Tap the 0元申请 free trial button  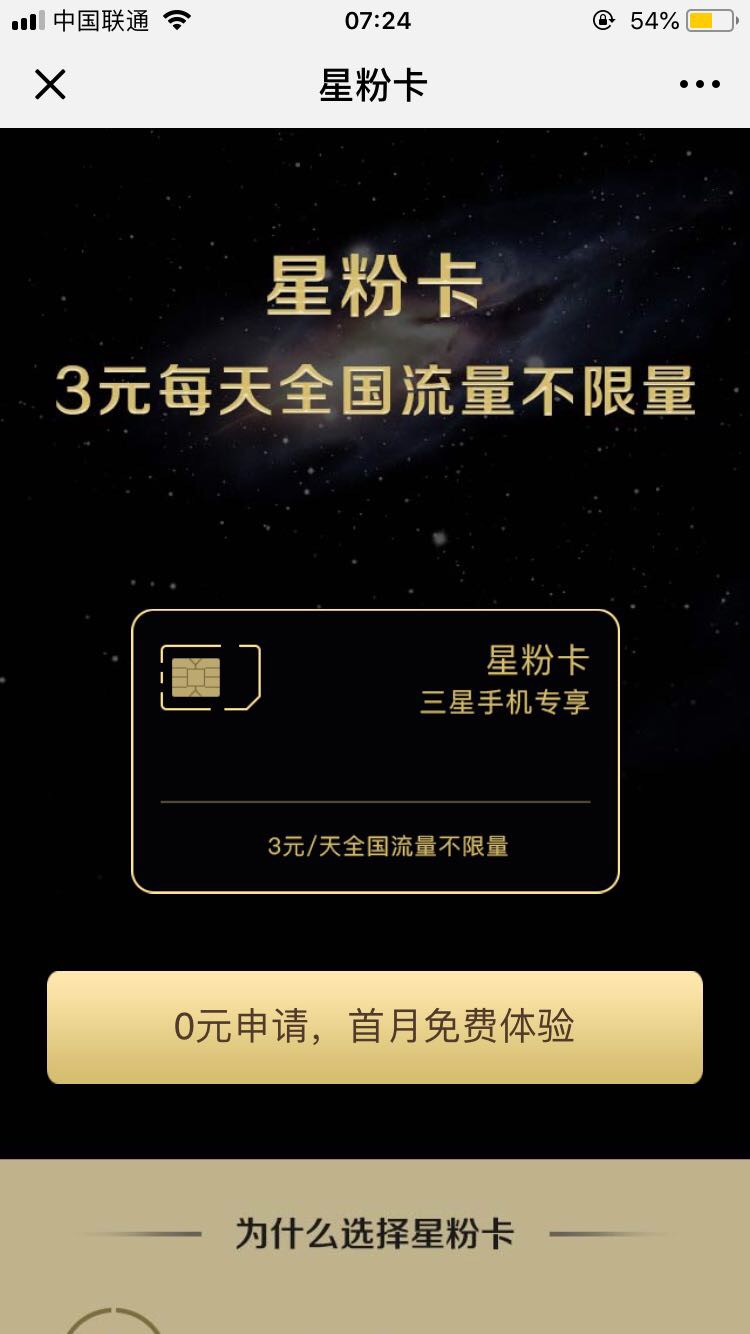(x=375, y=1026)
